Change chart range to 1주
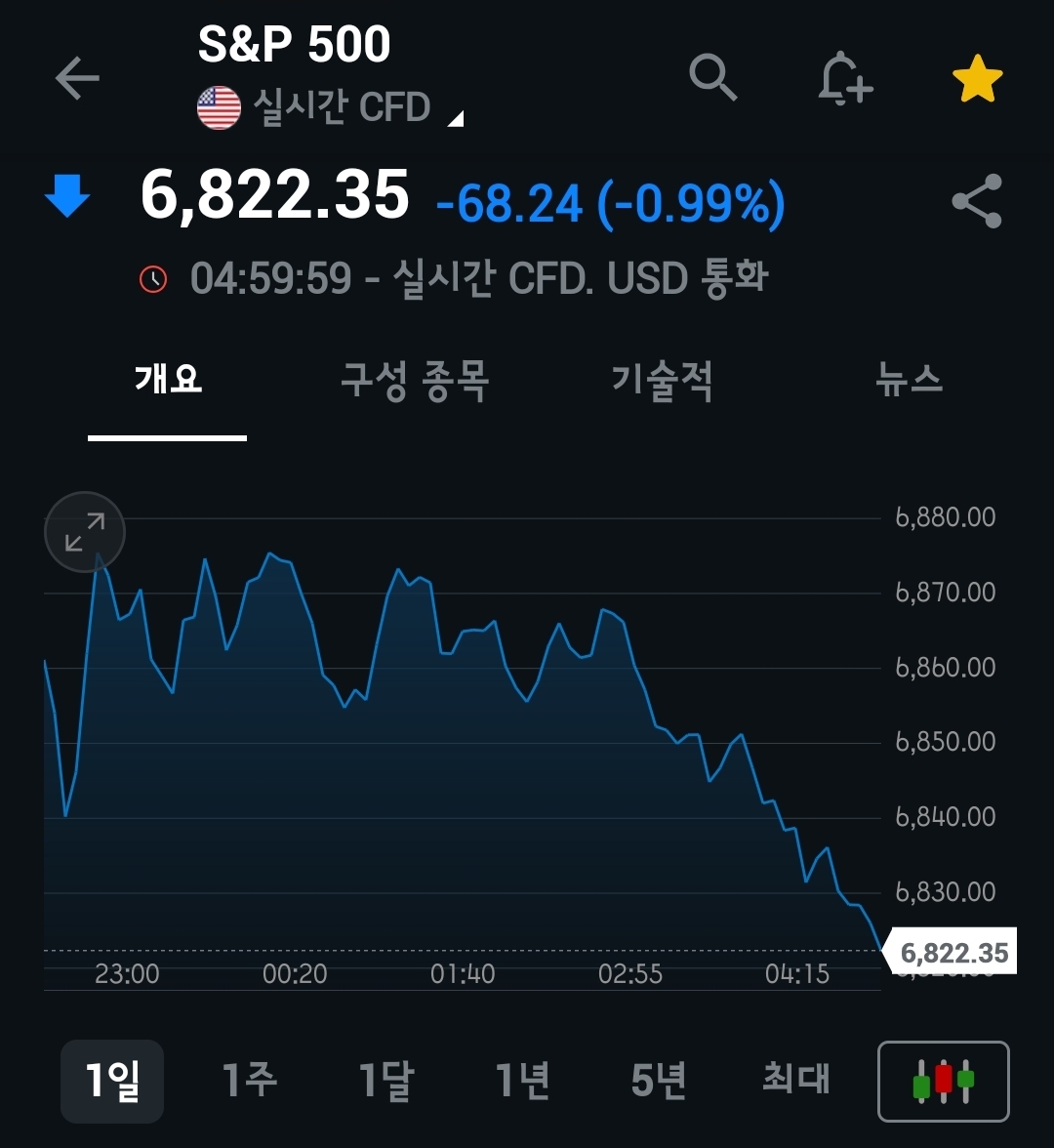1054x1148 pixels. tap(249, 1081)
